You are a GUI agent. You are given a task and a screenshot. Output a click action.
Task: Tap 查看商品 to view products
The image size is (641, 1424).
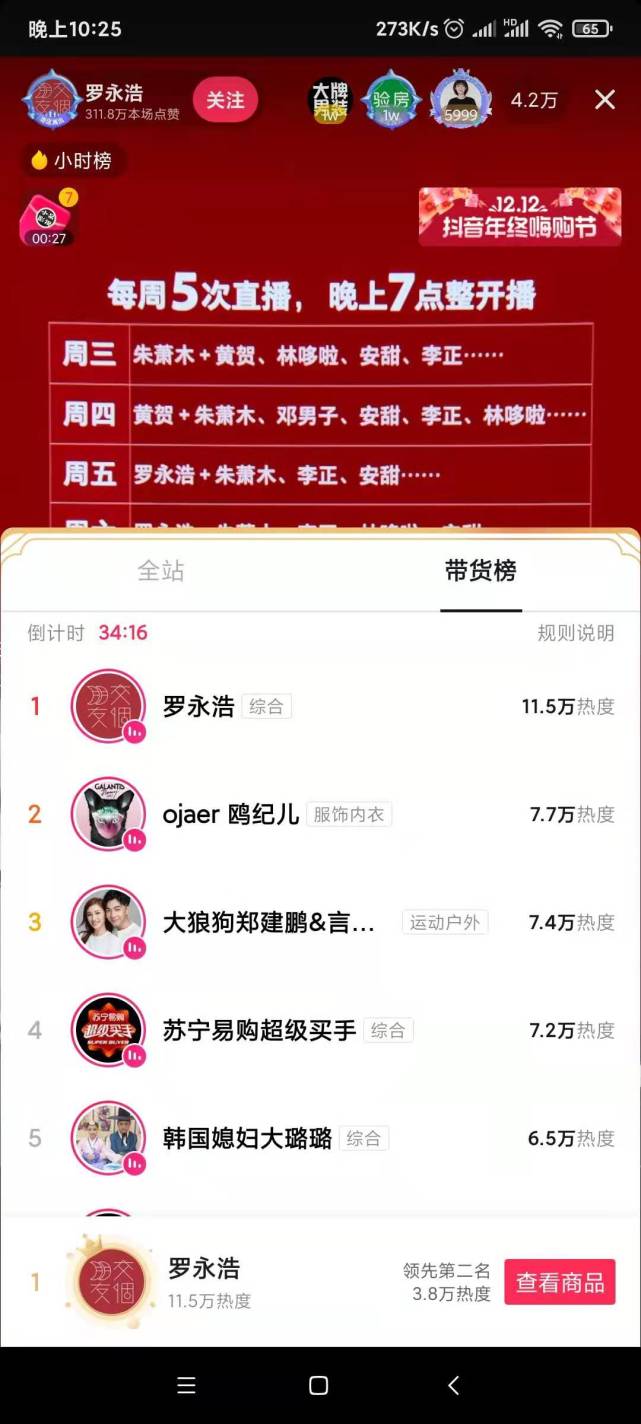560,1282
